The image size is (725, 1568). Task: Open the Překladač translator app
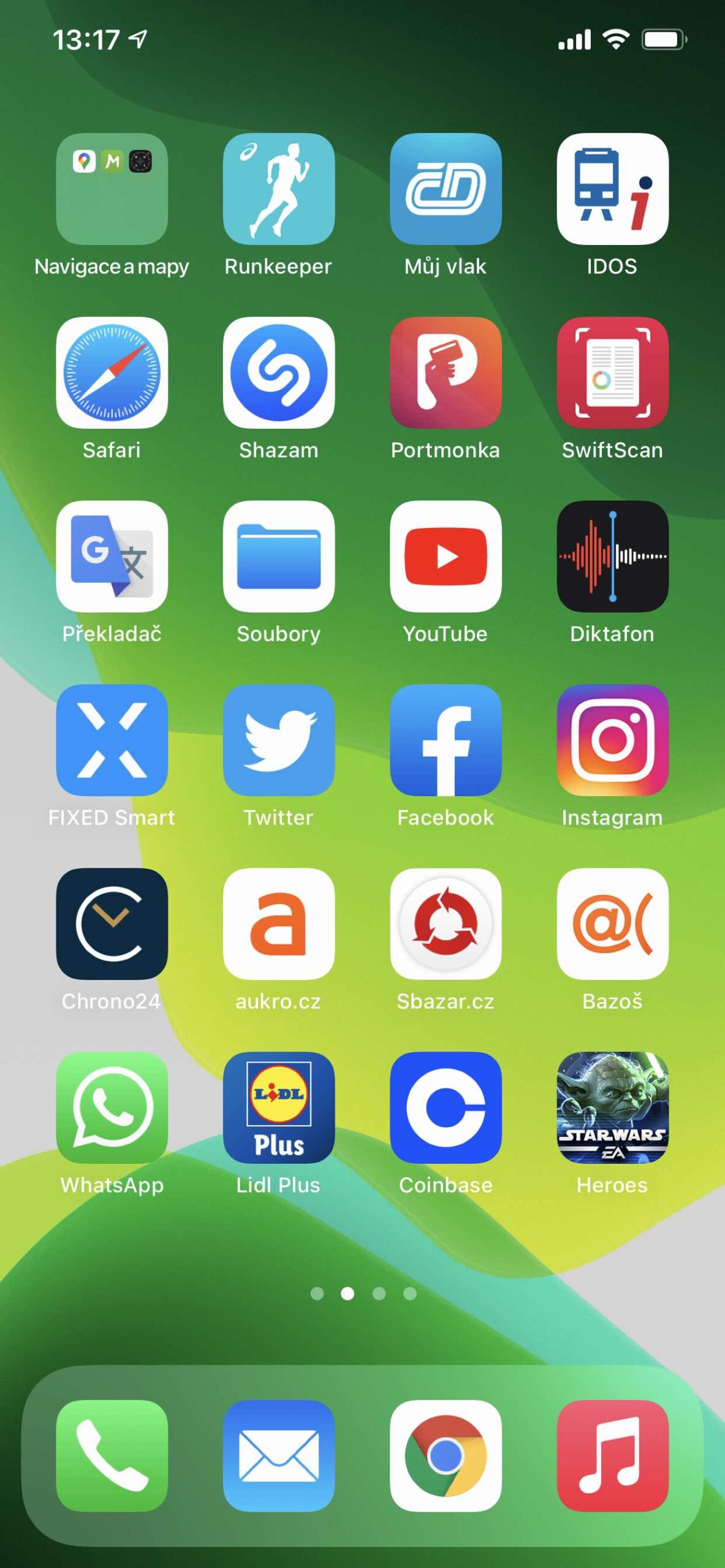pyautogui.click(x=112, y=556)
